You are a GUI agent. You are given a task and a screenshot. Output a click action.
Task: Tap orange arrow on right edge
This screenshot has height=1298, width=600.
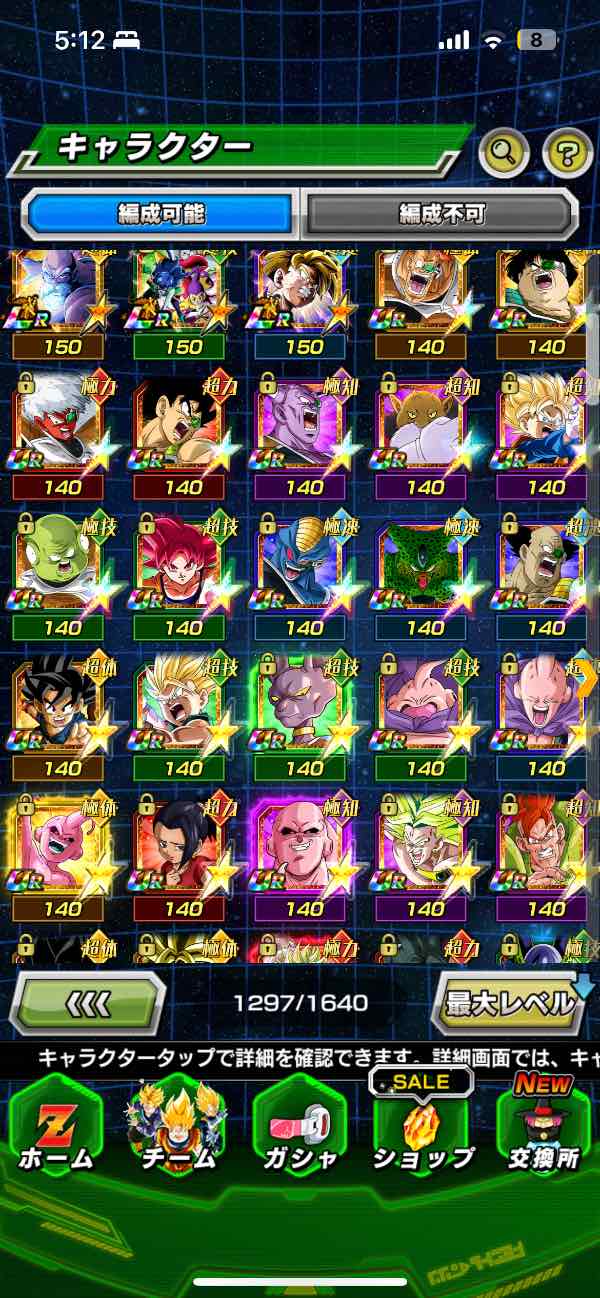click(590, 681)
